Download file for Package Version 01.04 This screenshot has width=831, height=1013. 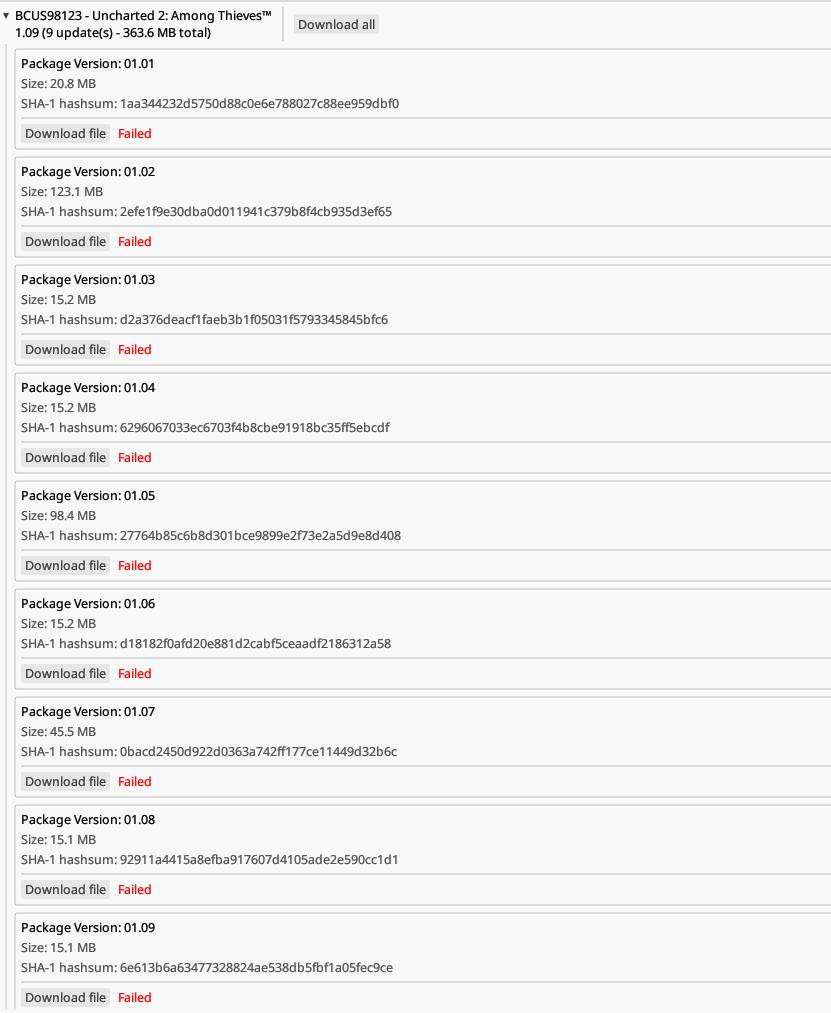click(x=65, y=457)
